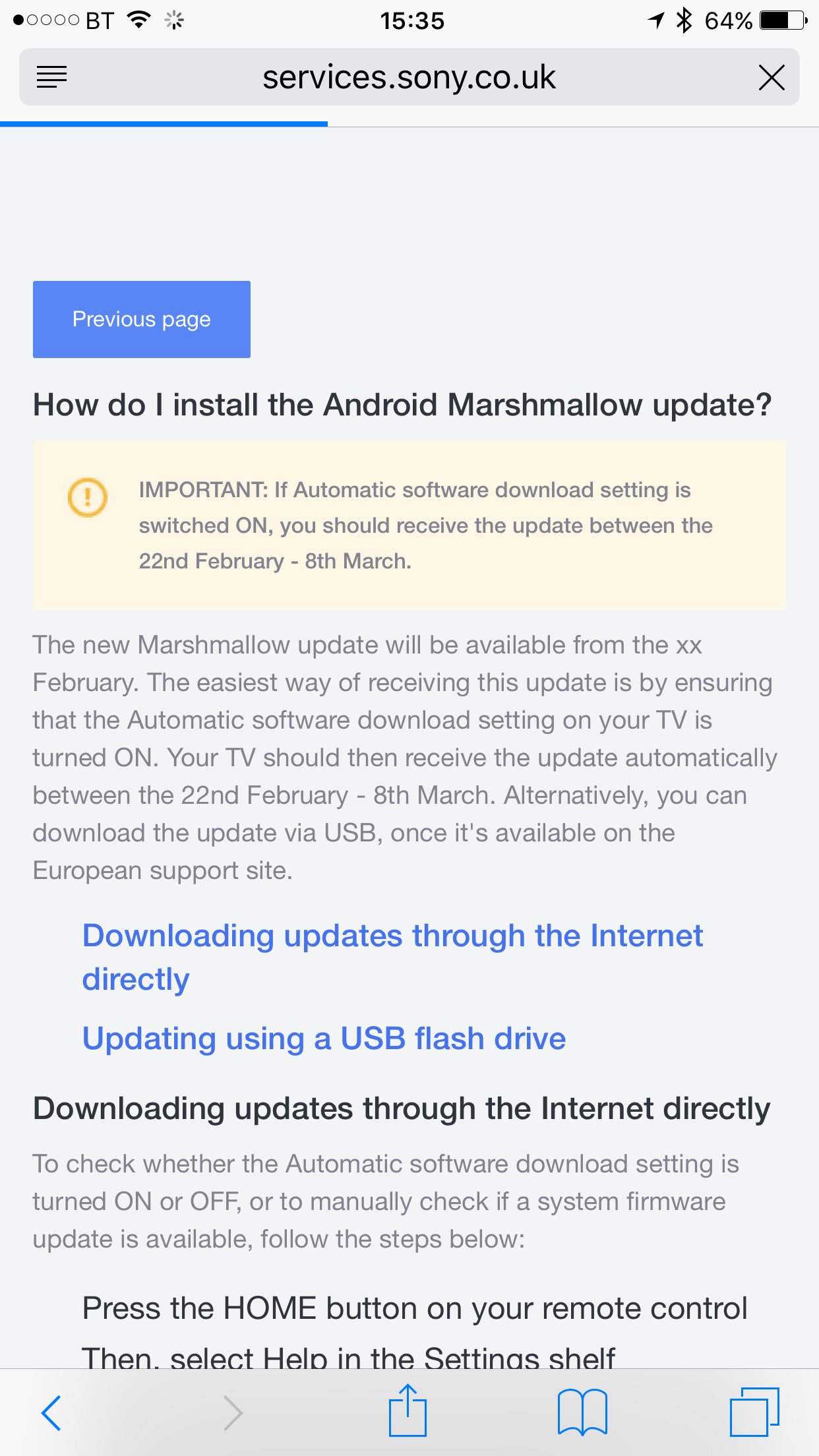Tap the services.sony.co.uk address bar
819x1456 pixels.
click(409, 77)
